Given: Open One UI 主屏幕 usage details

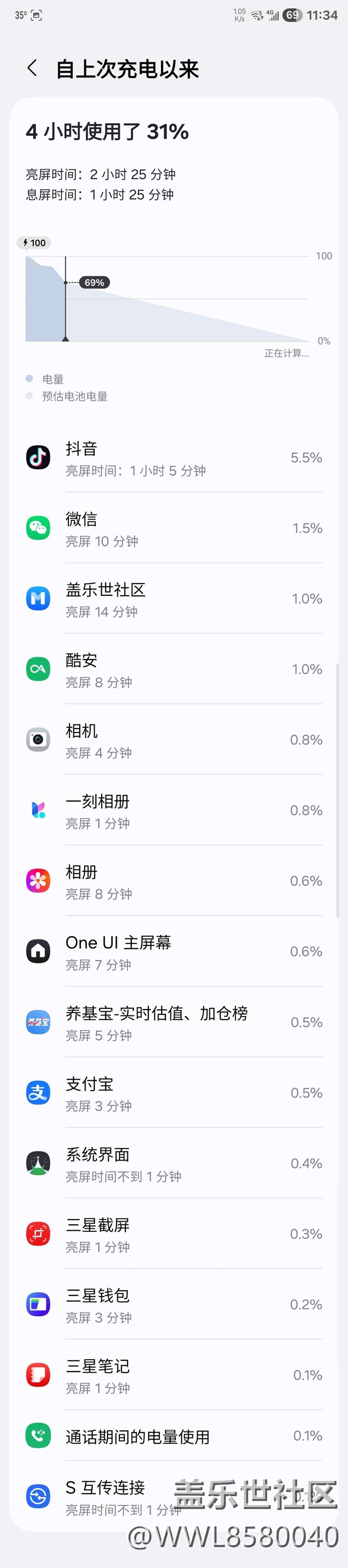Looking at the screenshot, I should (x=174, y=952).
